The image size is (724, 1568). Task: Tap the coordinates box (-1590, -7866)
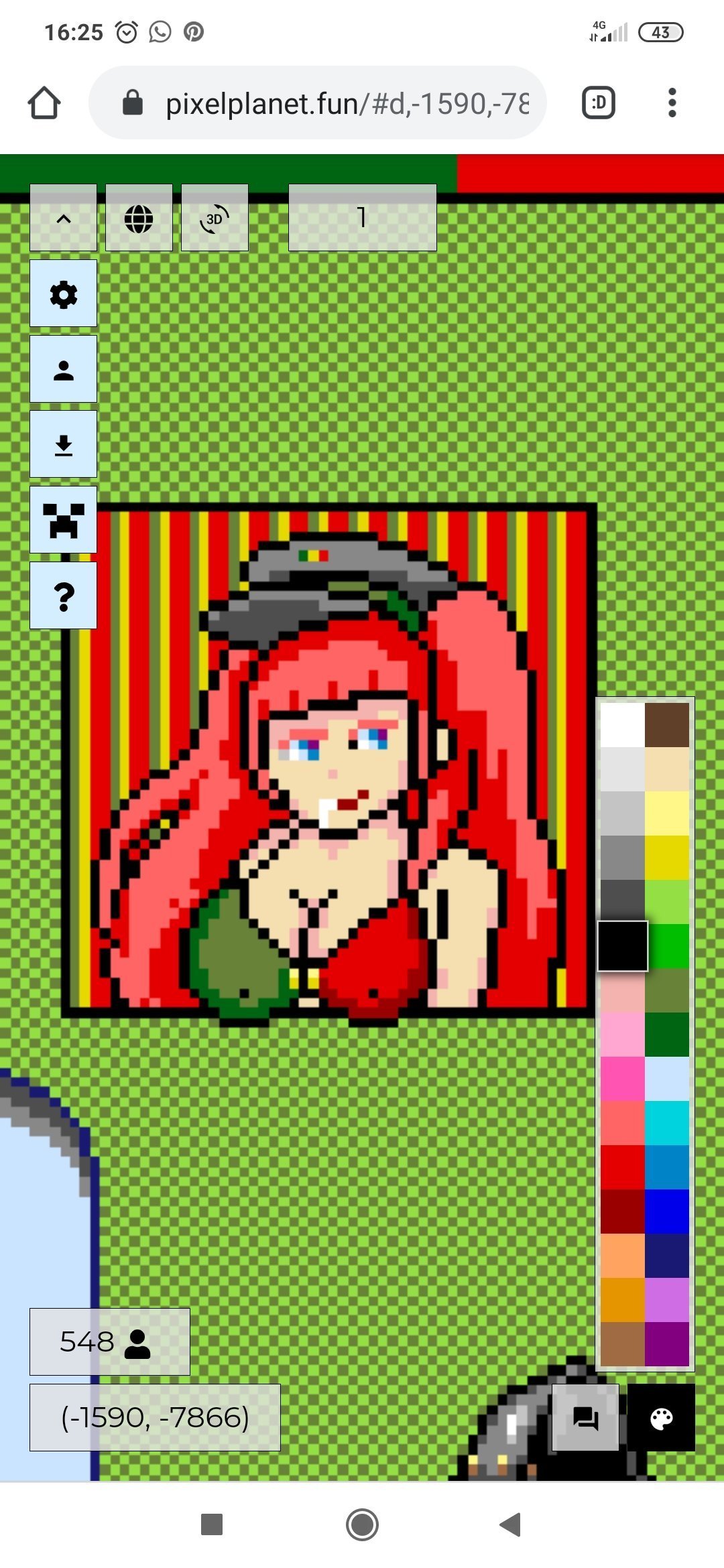155,1418
